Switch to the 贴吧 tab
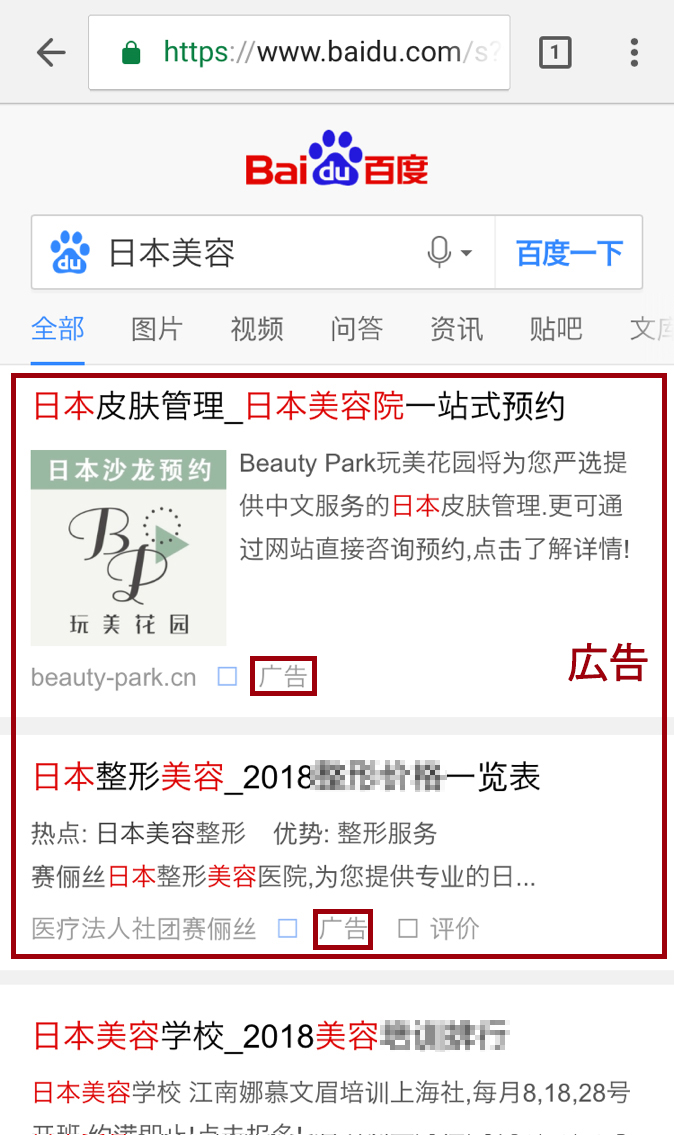Image resolution: width=674 pixels, height=1135 pixels. (x=556, y=328)
